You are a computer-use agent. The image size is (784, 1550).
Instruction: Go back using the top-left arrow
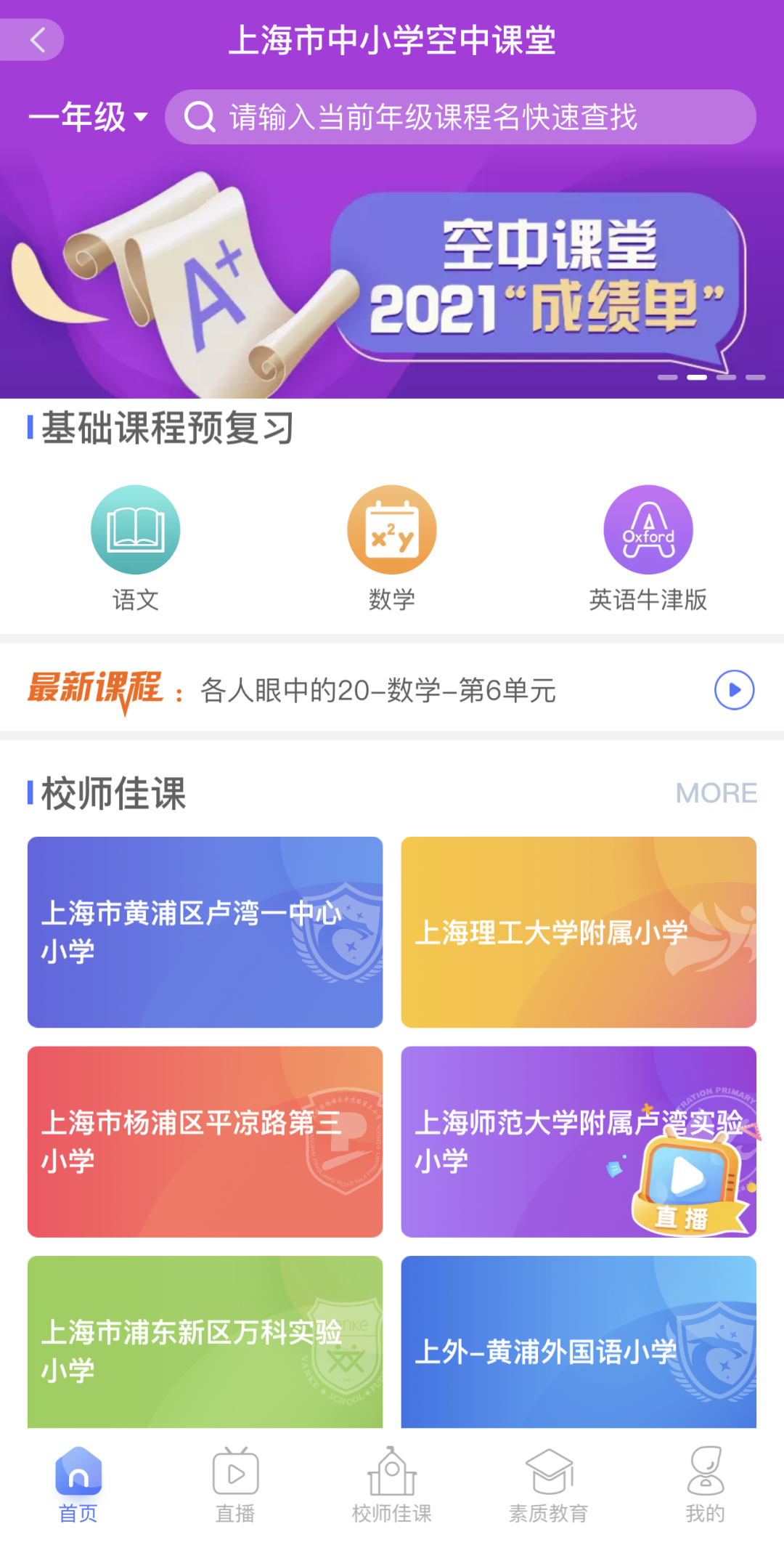click(36, 40)
